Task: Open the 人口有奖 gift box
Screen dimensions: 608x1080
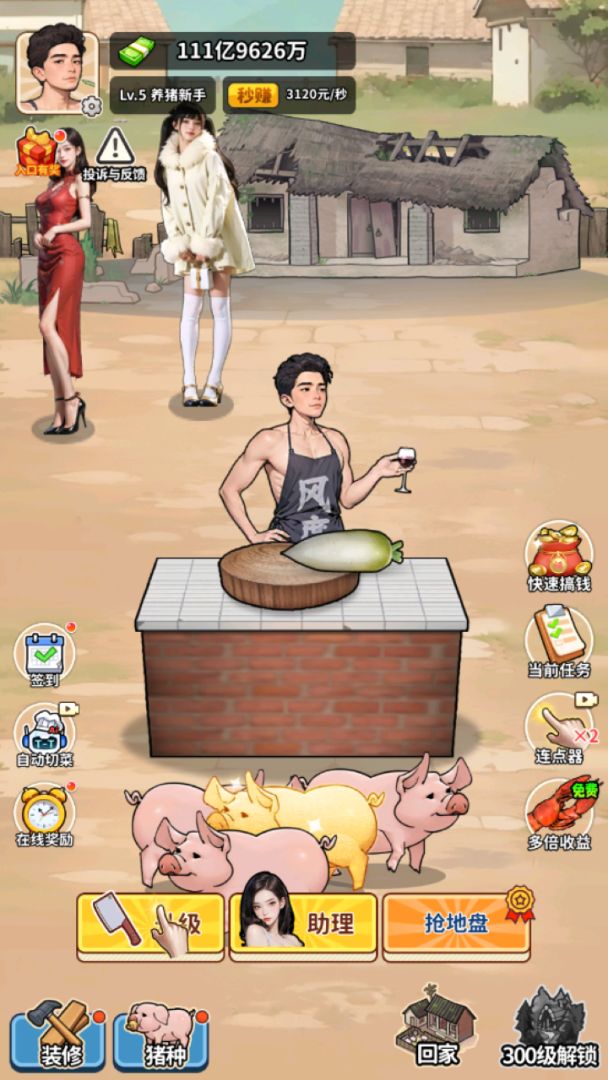Action: point(37,152)
